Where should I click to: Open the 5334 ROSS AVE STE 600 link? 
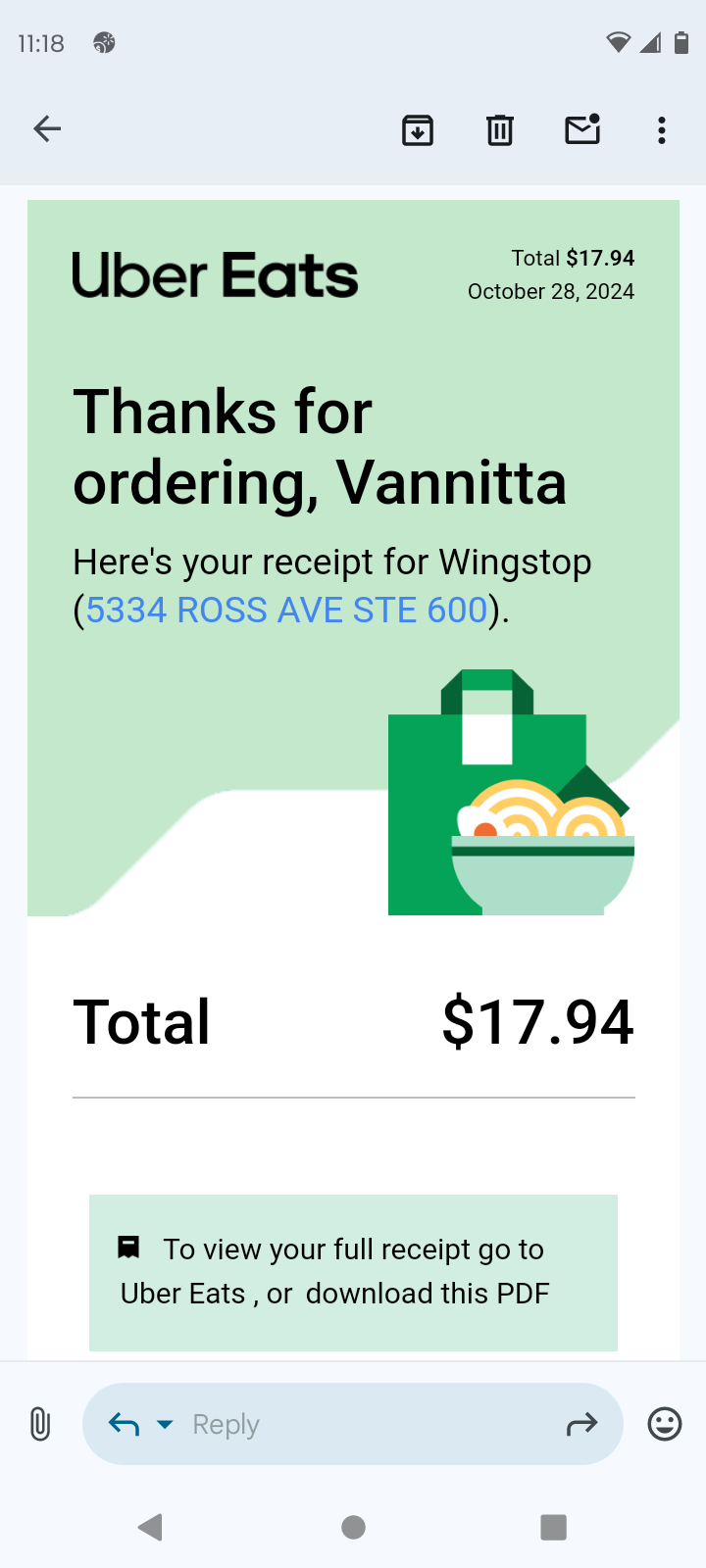tap(286, 611)
